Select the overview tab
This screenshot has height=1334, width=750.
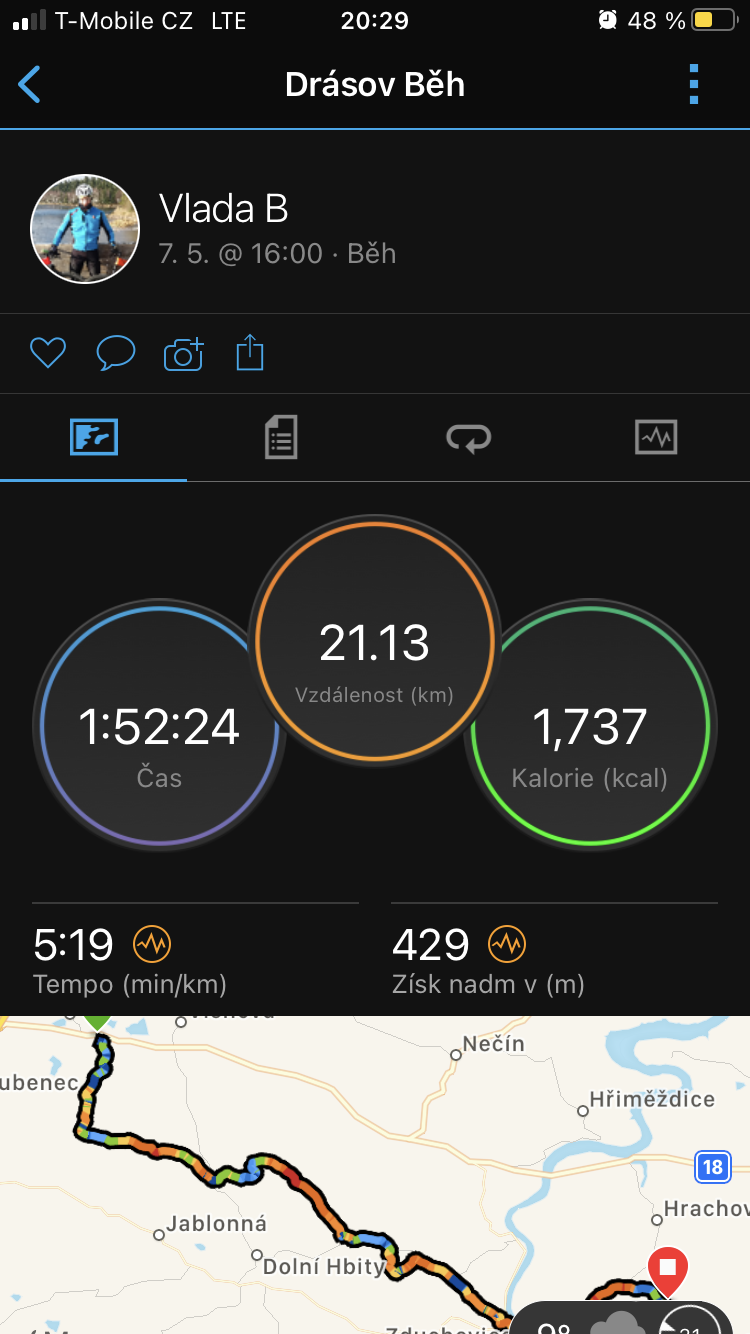click(94, 437)
